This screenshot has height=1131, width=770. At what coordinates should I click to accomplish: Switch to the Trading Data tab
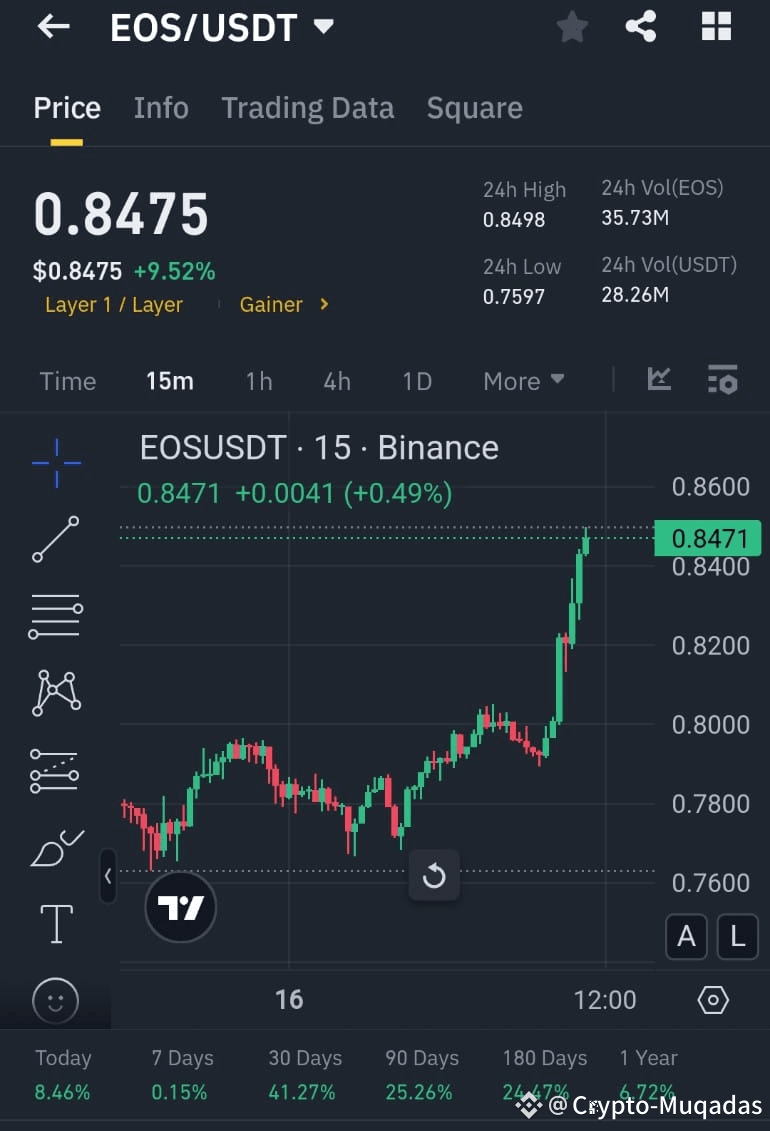[307, 107]
